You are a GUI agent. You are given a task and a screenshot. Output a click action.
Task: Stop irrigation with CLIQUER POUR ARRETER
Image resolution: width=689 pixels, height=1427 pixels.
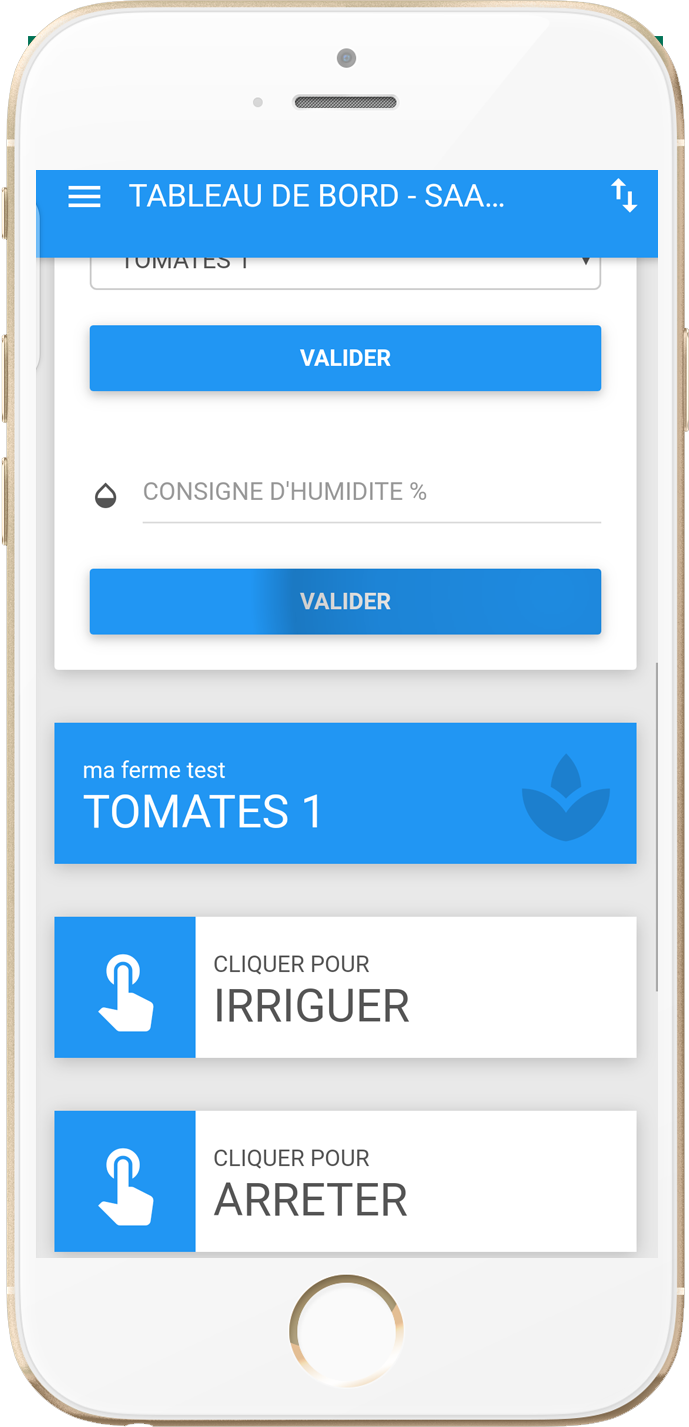[345, 1181]
